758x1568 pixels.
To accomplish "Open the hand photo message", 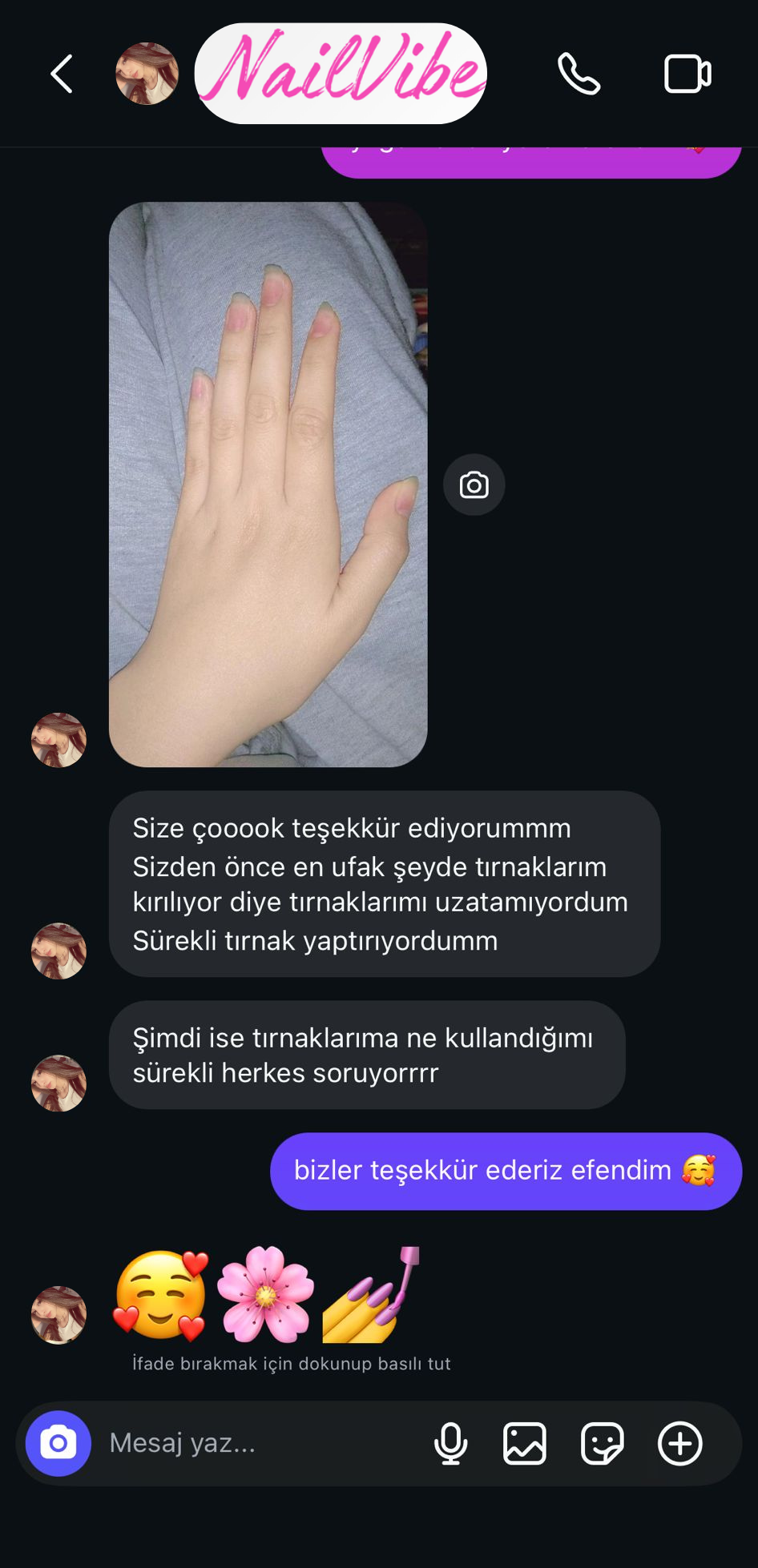I will pos(268,484).
